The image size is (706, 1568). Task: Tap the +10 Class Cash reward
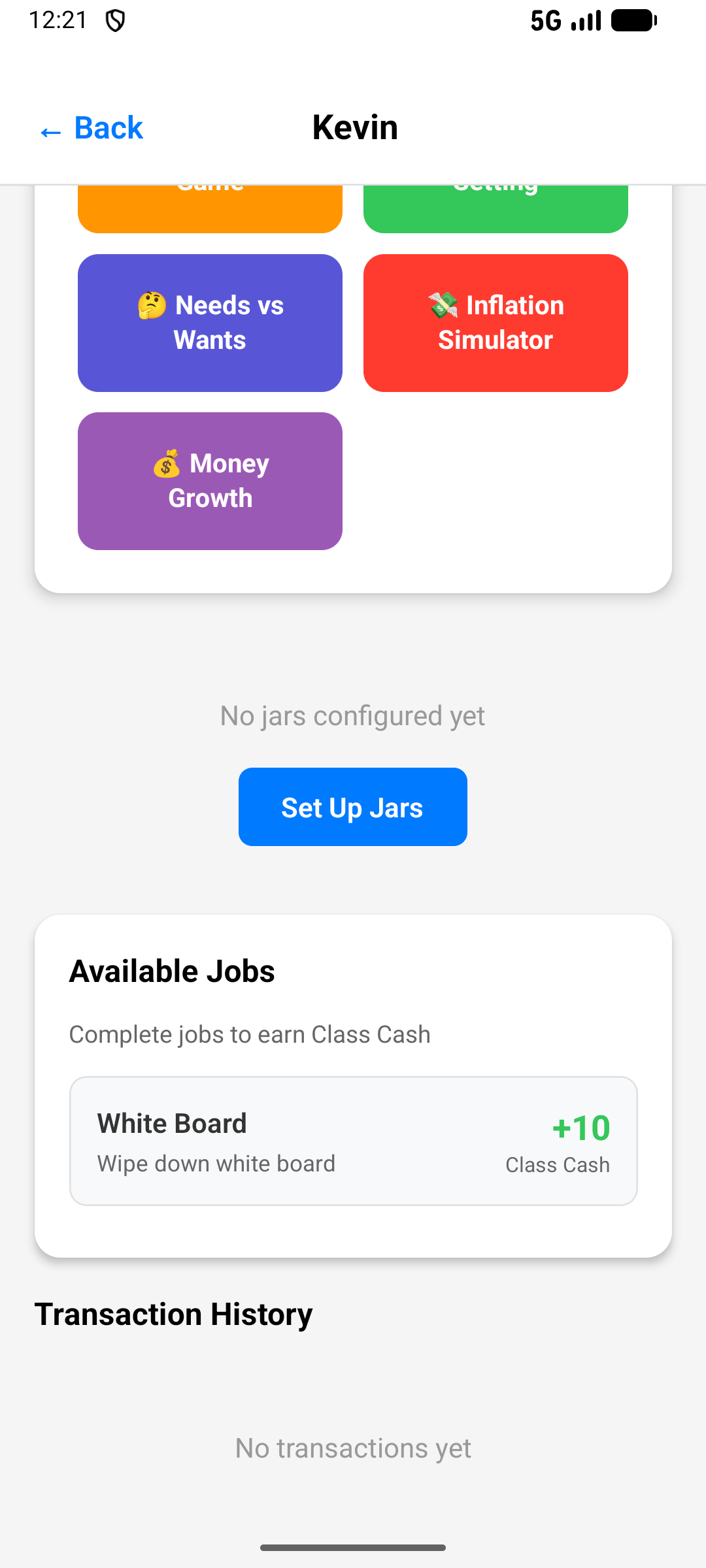point(580,1126)
